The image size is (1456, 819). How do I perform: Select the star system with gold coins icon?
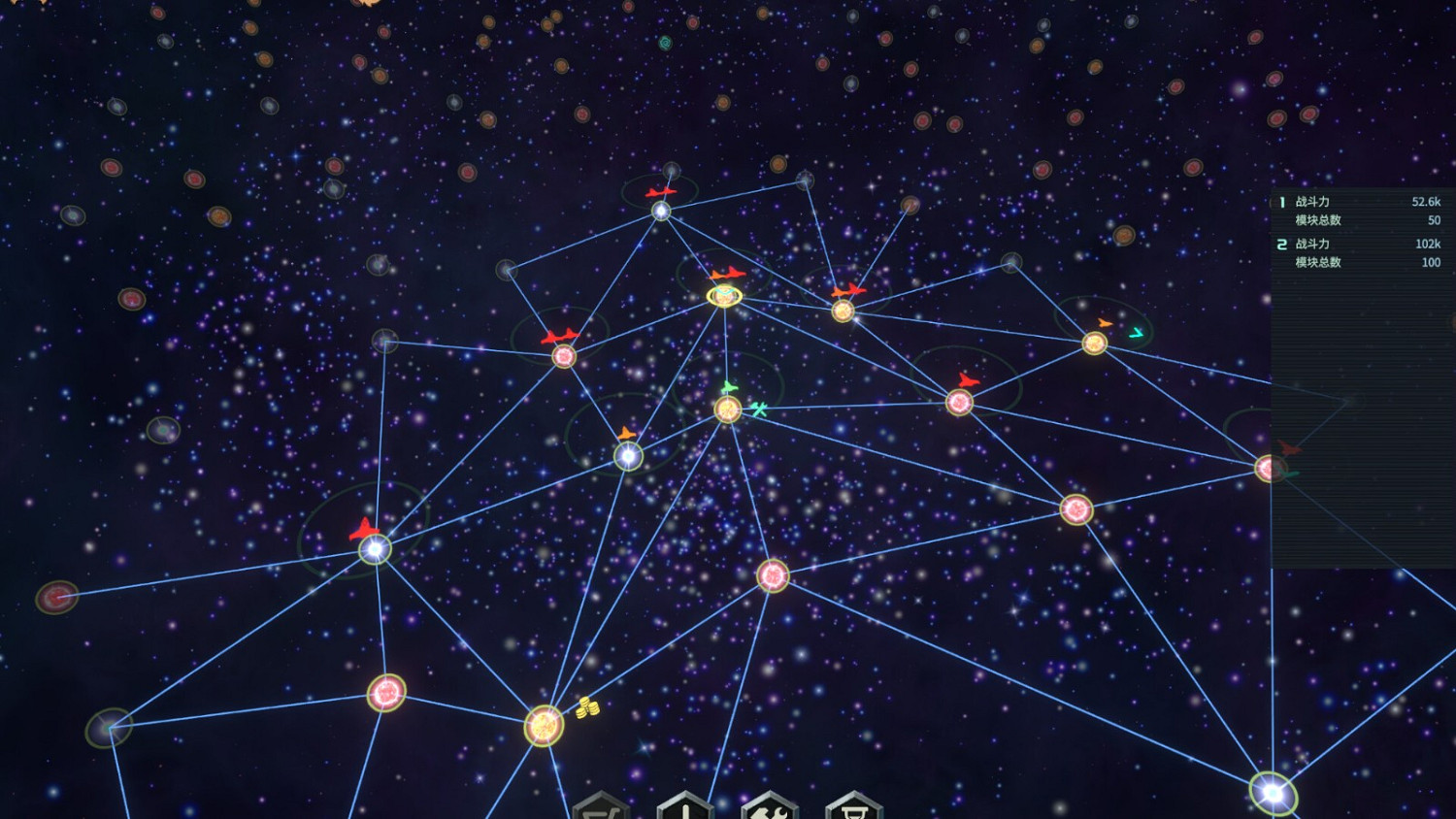[x=544, y=725]
